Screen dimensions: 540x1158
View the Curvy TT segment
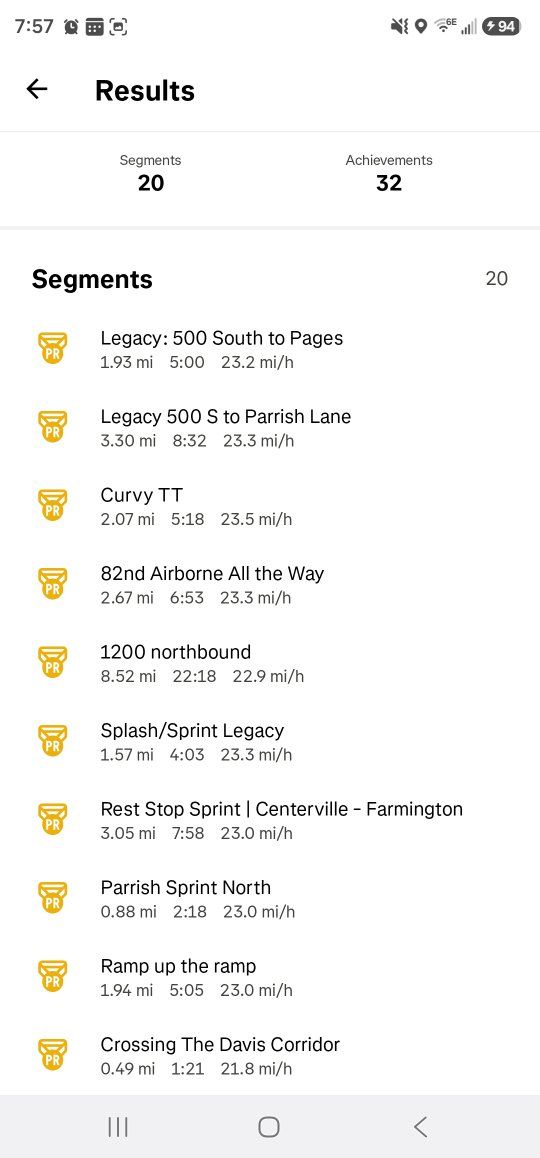(x=270, y=506)
